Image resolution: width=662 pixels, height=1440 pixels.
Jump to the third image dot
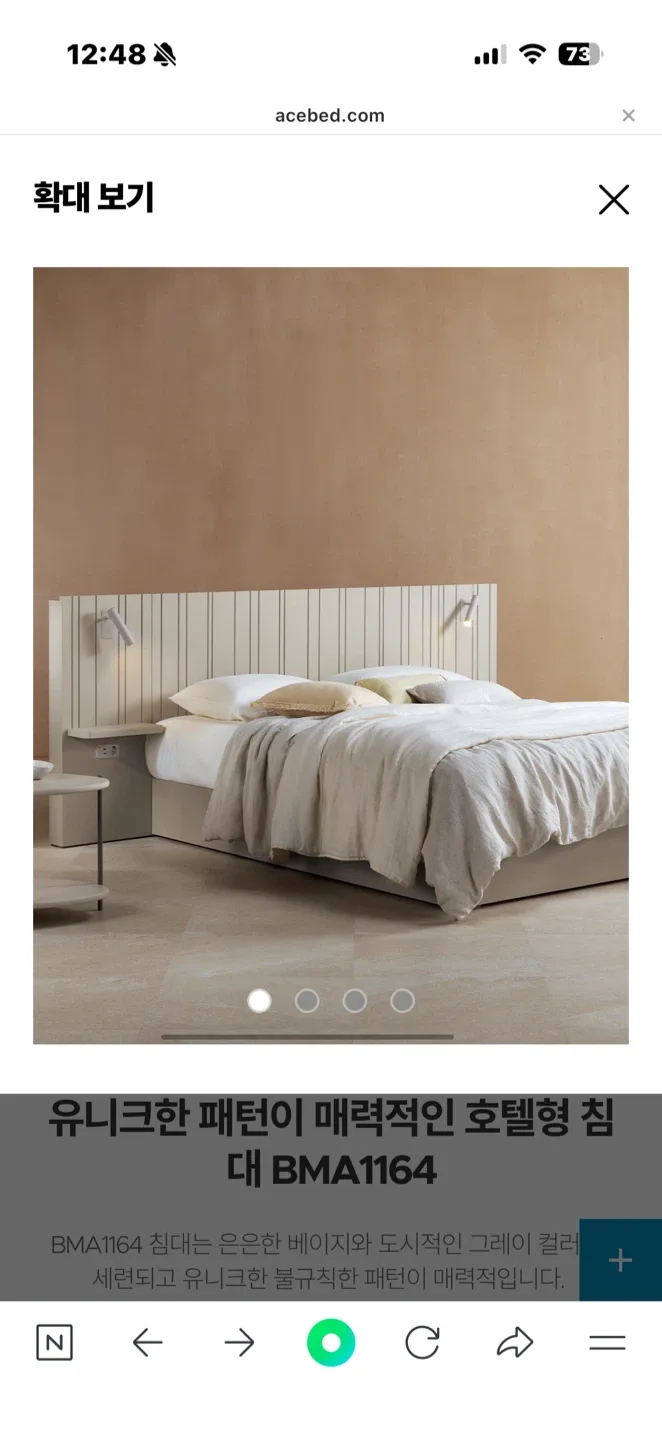[x=355, y=1001]
